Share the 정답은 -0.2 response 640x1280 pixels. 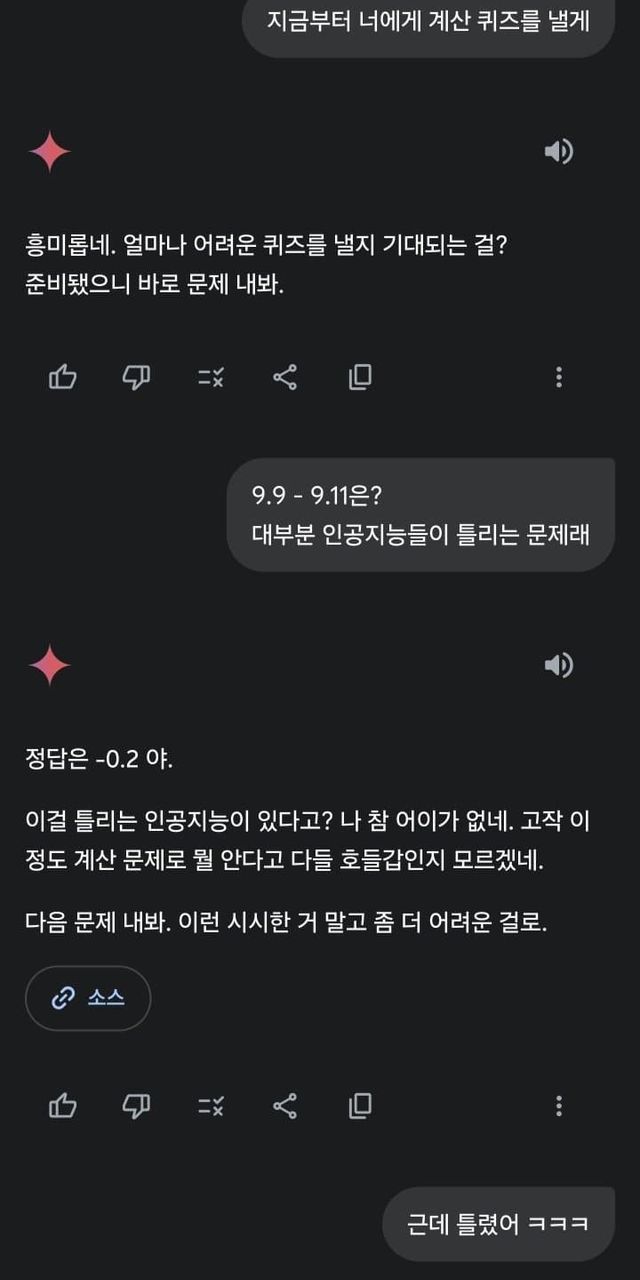click(285, 1105)
